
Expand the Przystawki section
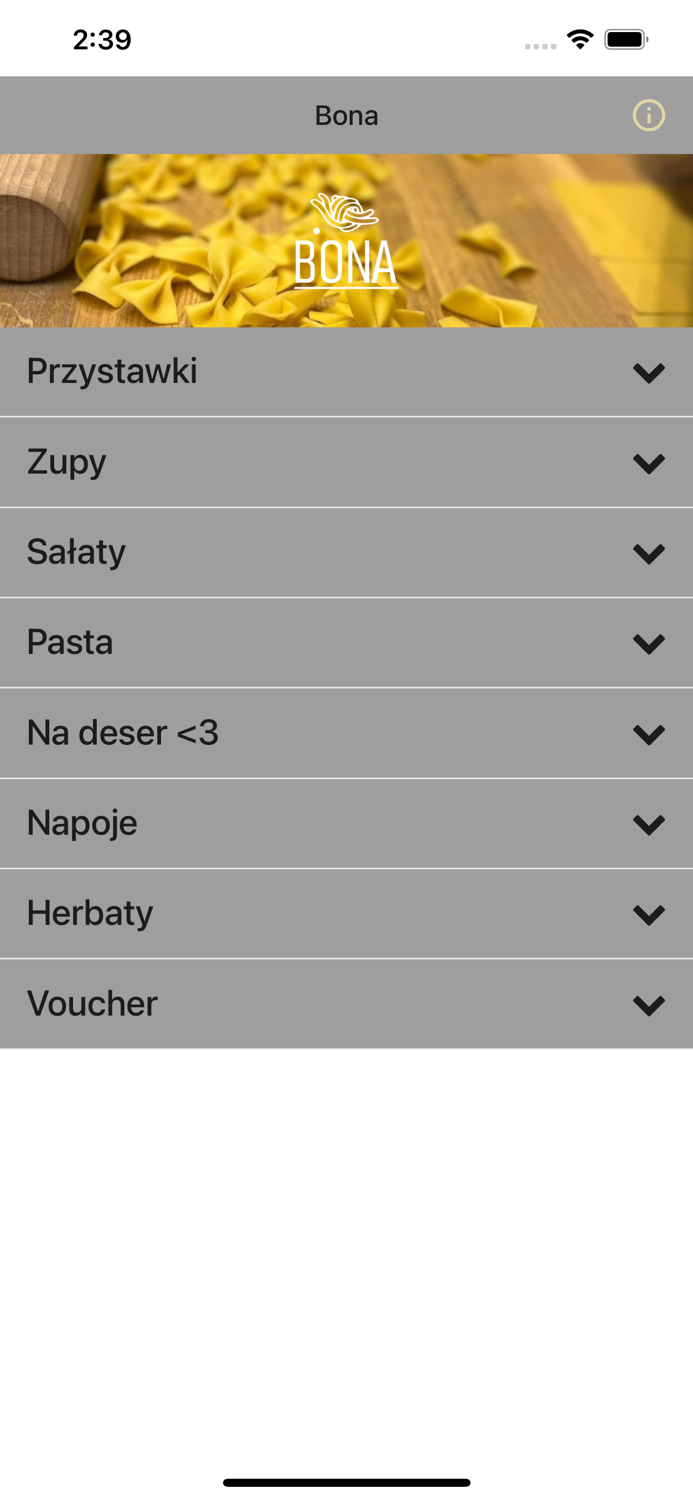pos(346,372)
